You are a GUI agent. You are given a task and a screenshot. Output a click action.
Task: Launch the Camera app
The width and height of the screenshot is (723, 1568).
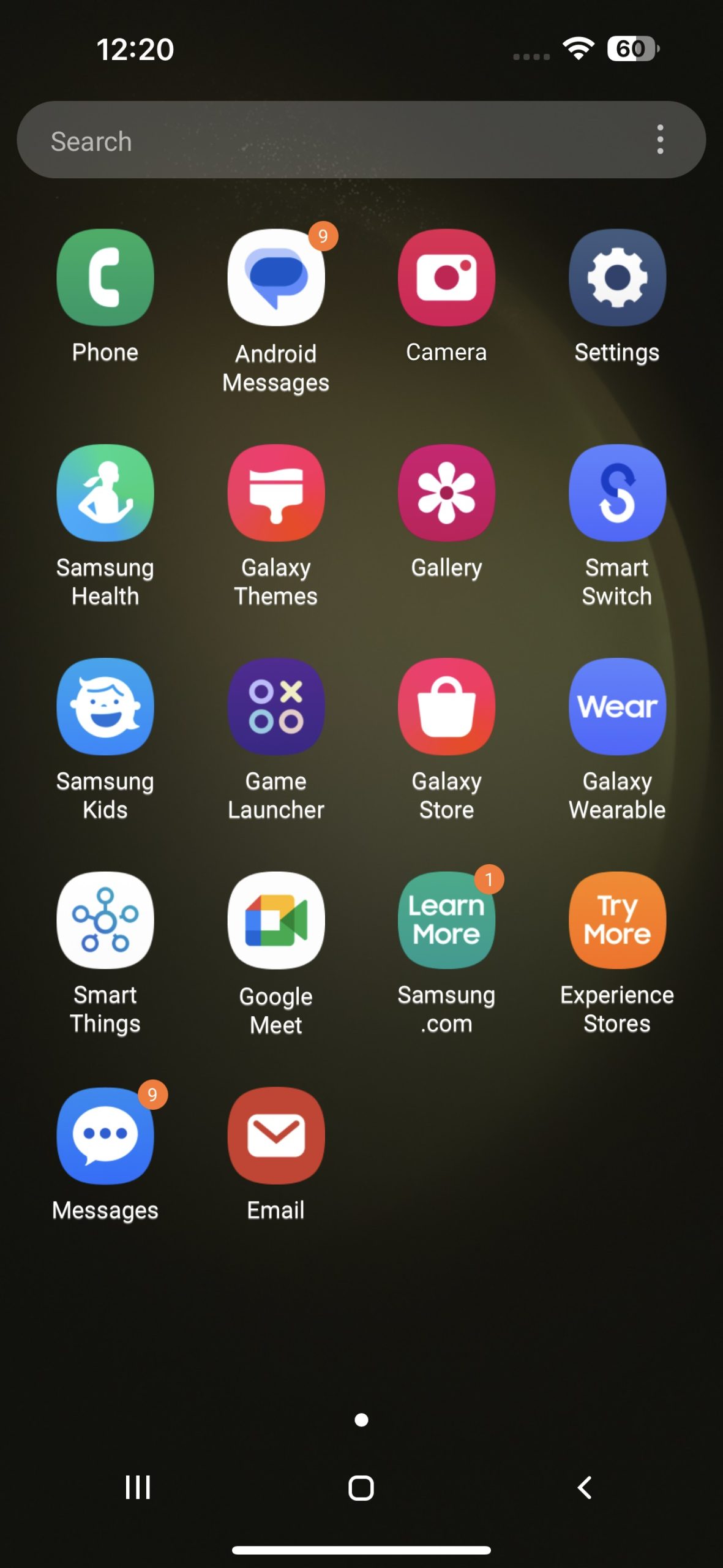click(446, 277)
